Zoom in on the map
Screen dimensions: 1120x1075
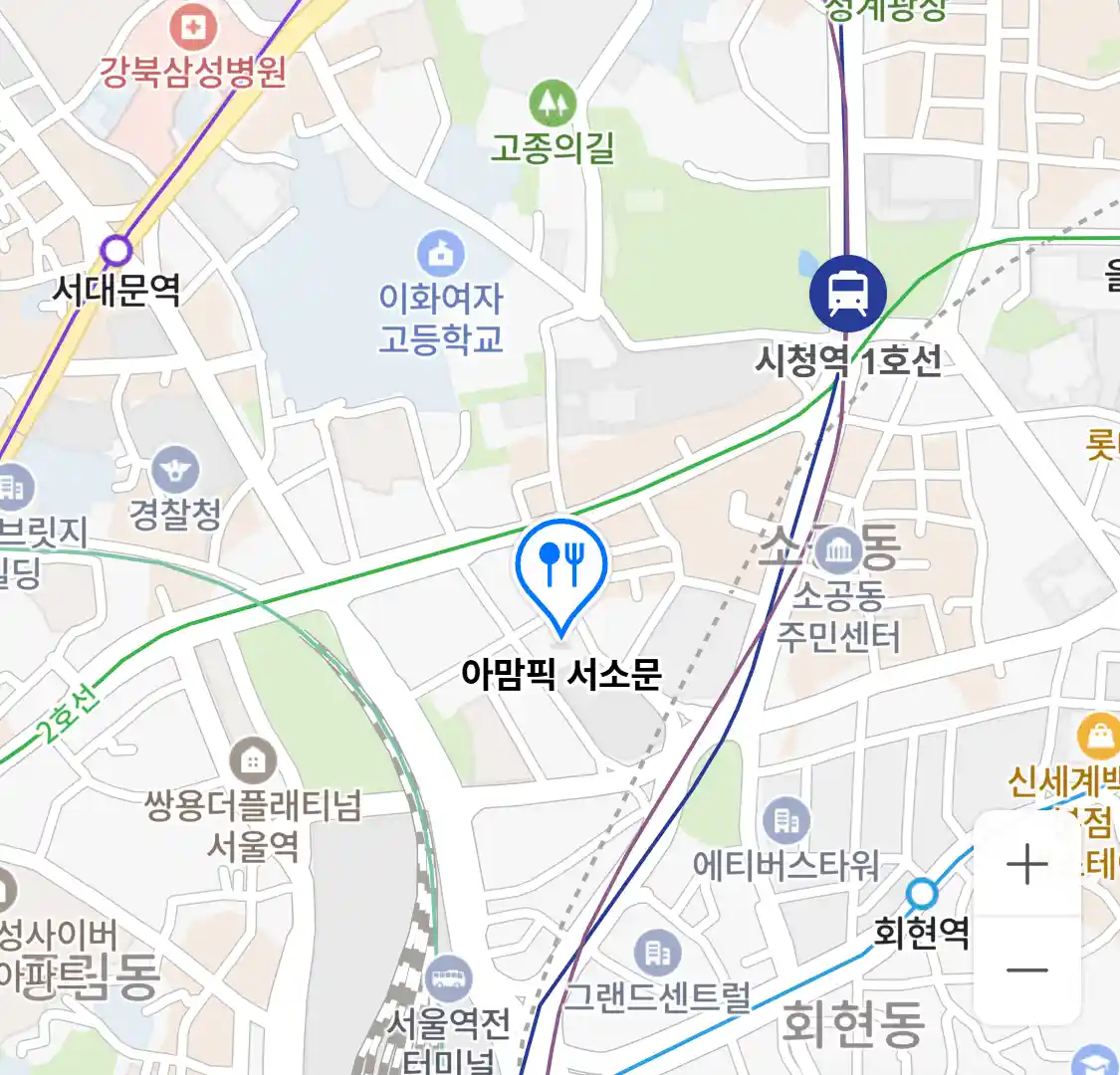coord(1026,864)
